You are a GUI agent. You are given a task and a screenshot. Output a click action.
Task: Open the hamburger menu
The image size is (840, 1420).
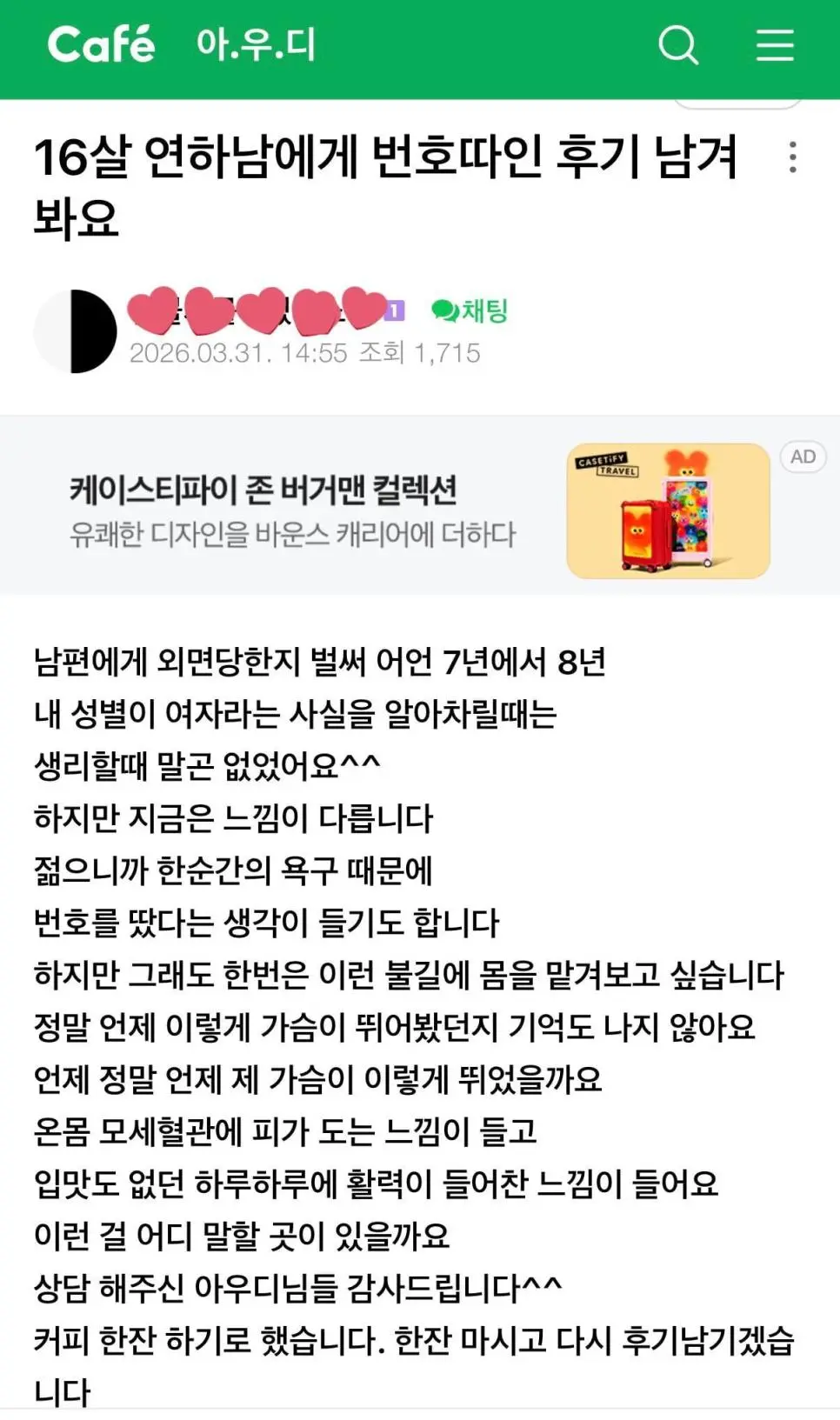click(774, 45)
